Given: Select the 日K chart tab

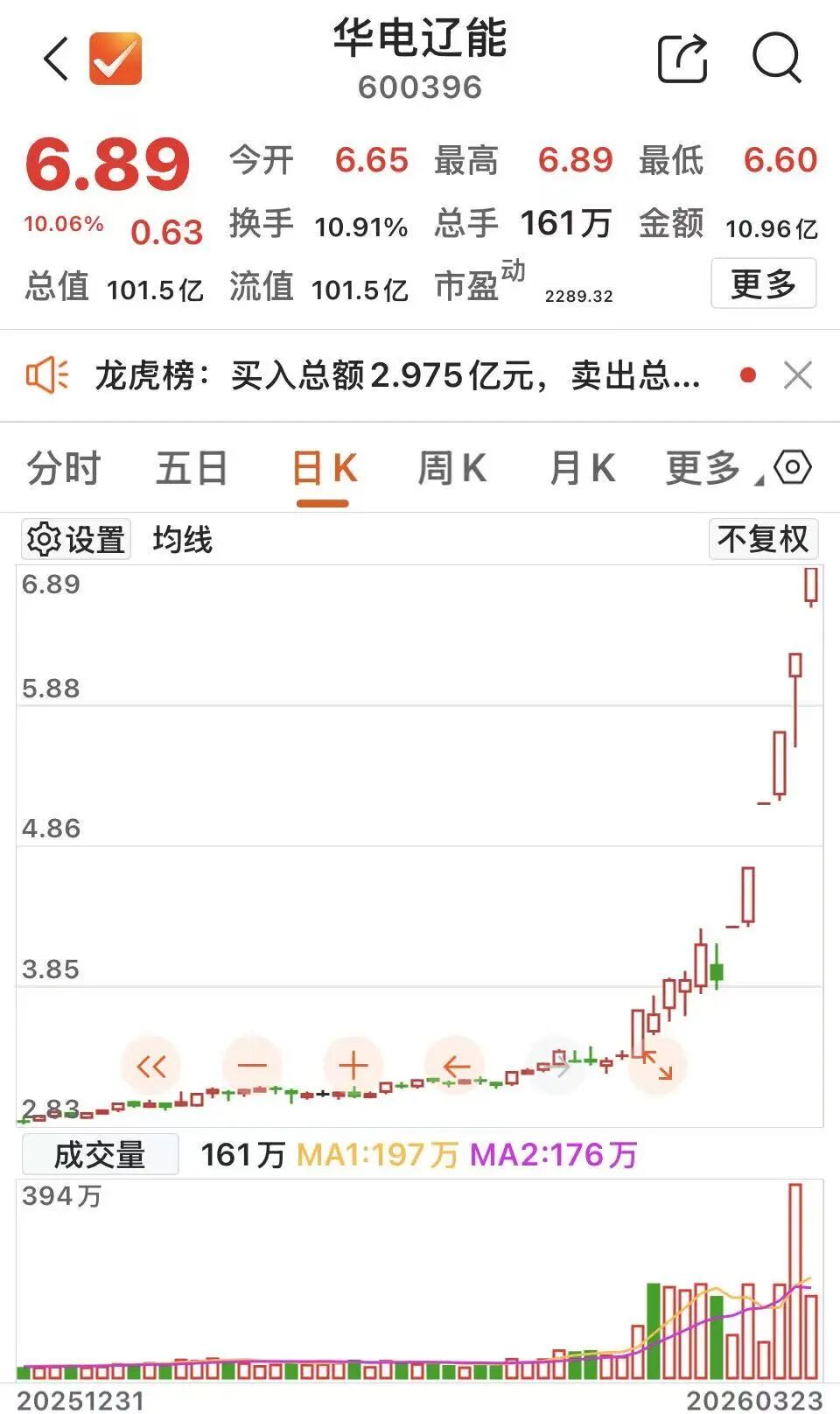Looking at the screenshot, I should click(x=323, y=470).
